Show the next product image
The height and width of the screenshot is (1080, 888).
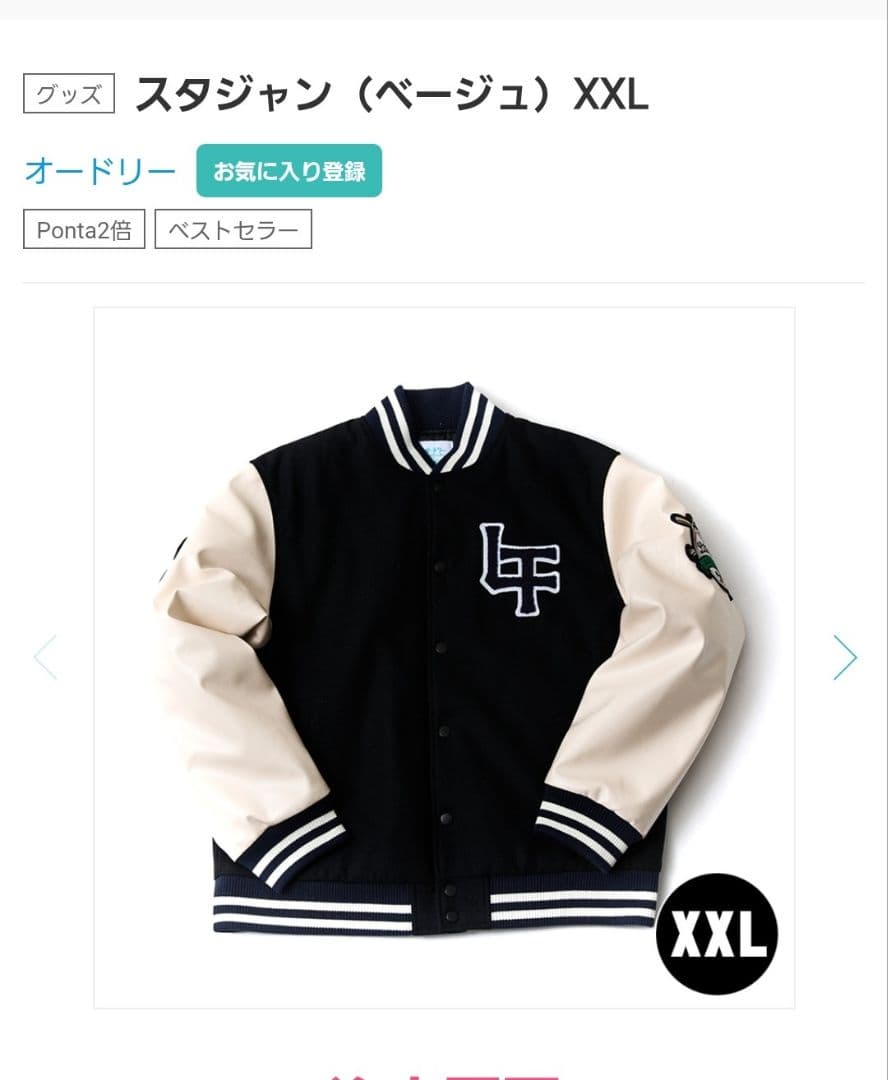click(x=845, y=657)
